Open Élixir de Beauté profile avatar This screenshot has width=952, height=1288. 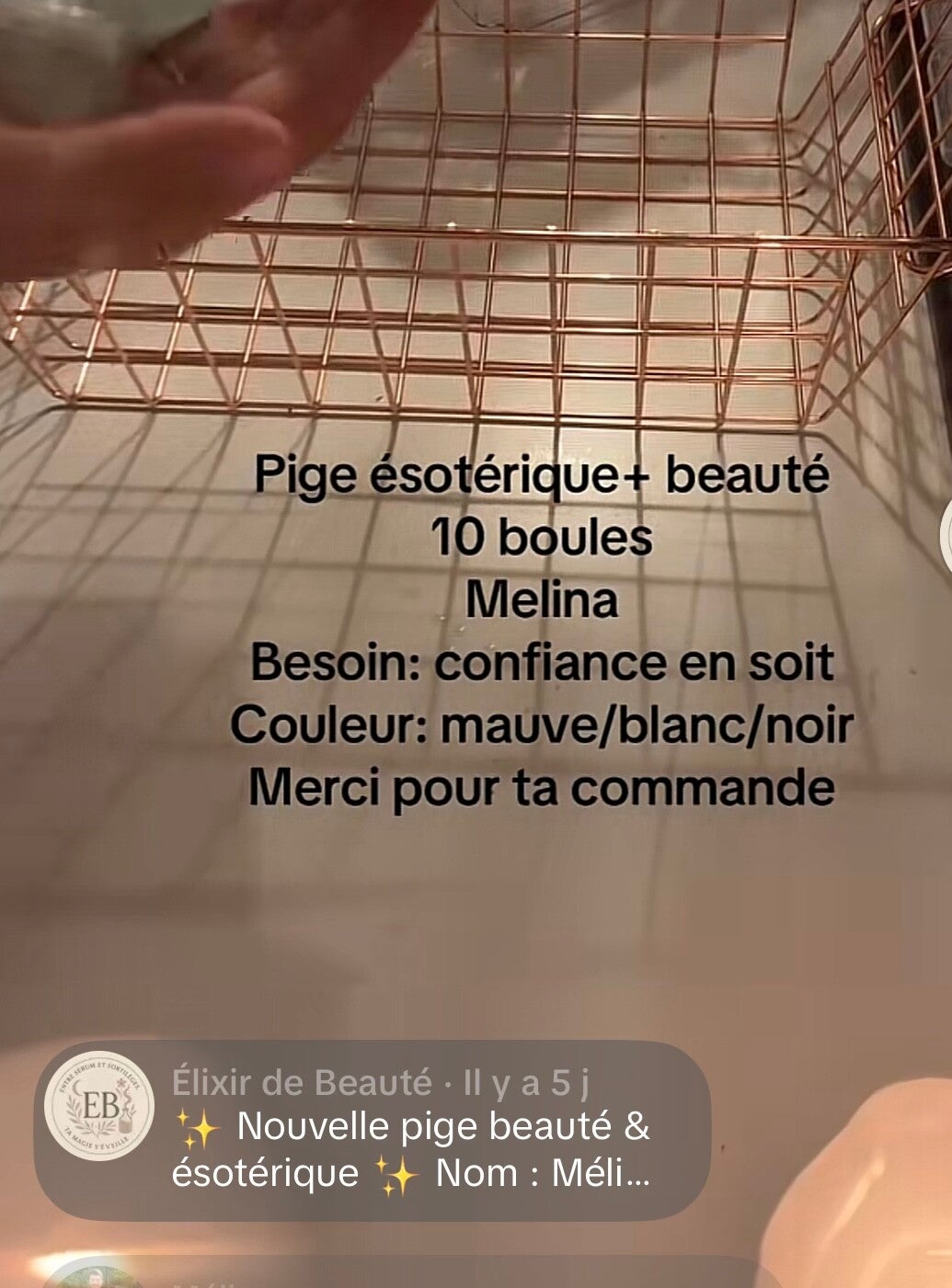pyautogui.click(x=99, y=1105)
